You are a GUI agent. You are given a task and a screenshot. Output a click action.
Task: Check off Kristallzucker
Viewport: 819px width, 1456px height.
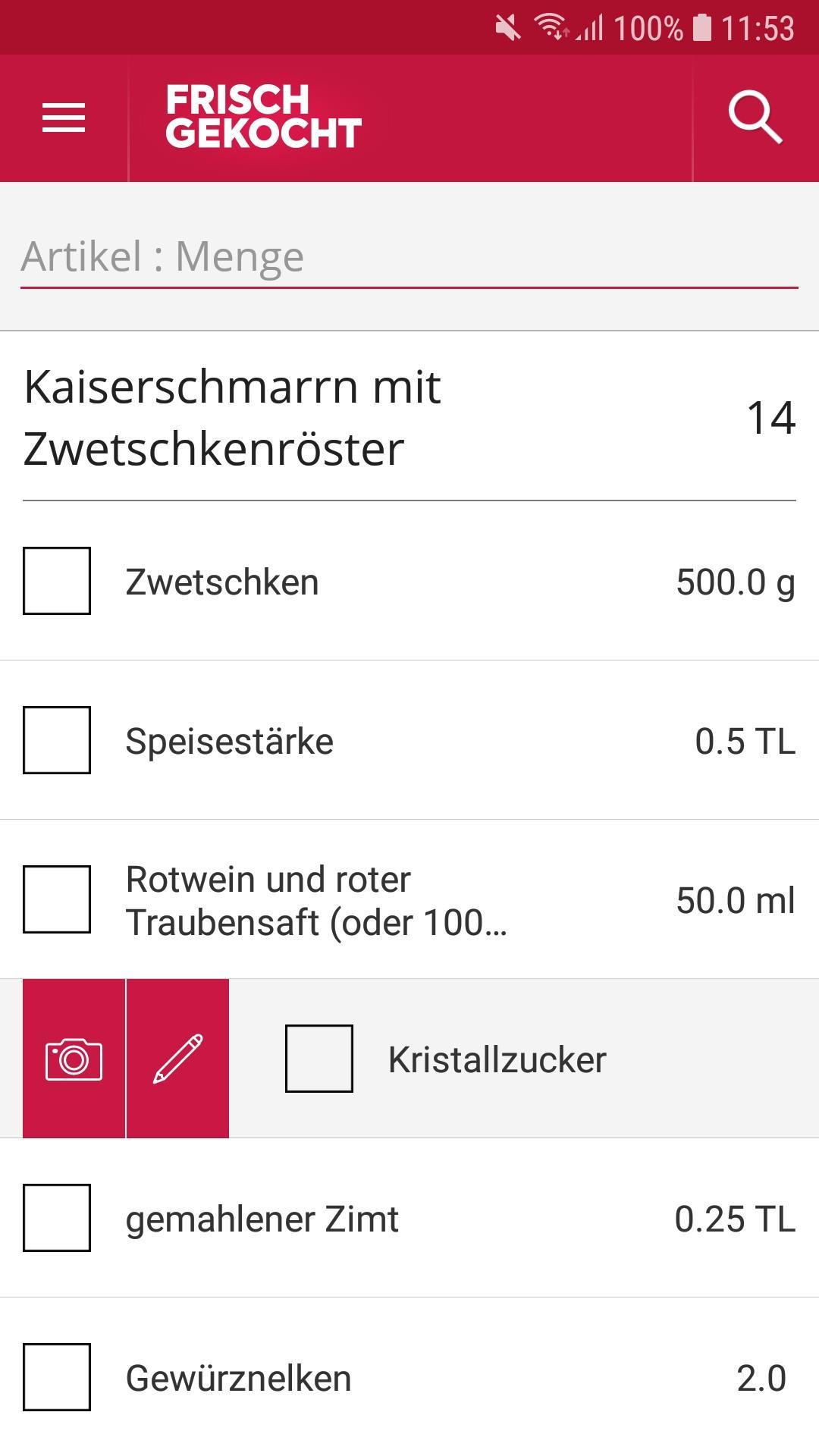click(x=318, y=1059)
